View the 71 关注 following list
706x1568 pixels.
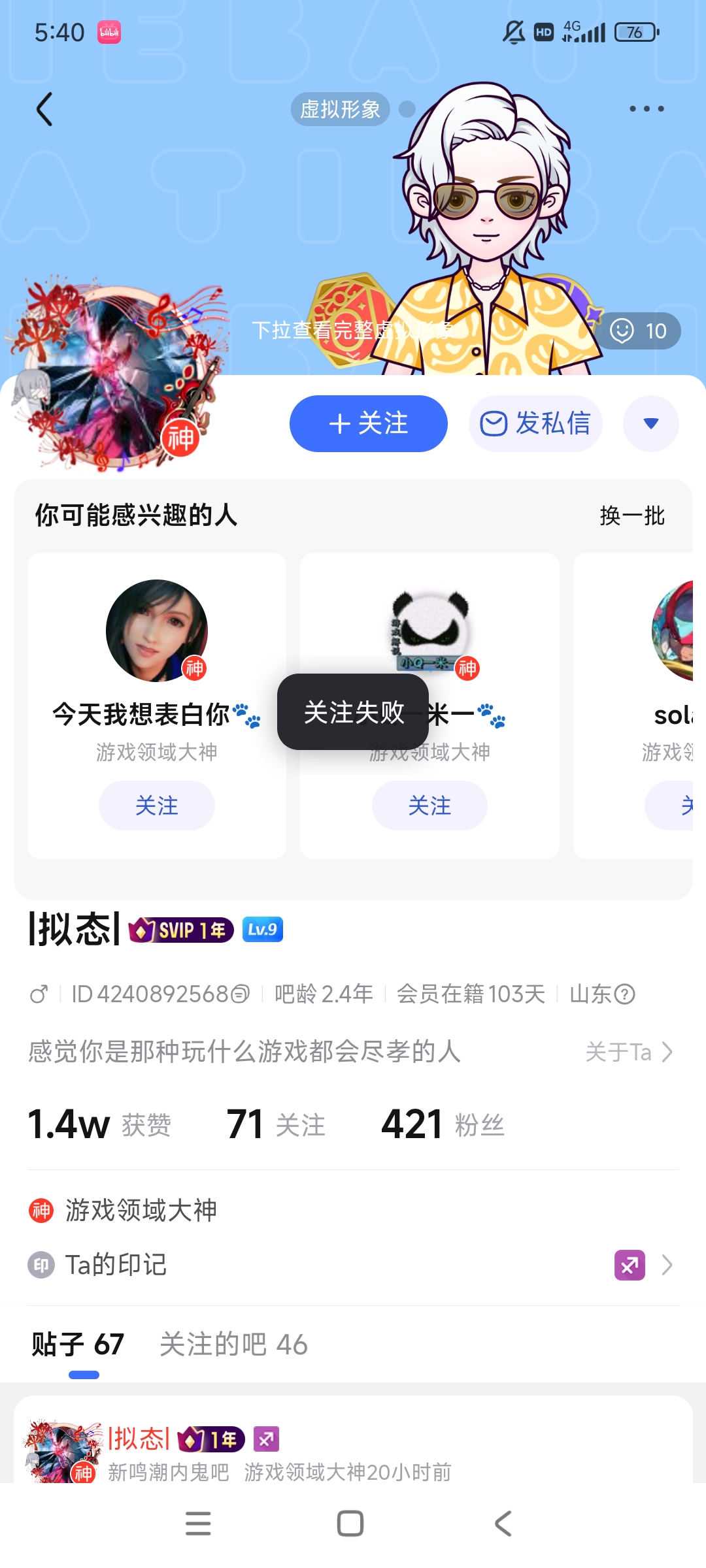276,1124
